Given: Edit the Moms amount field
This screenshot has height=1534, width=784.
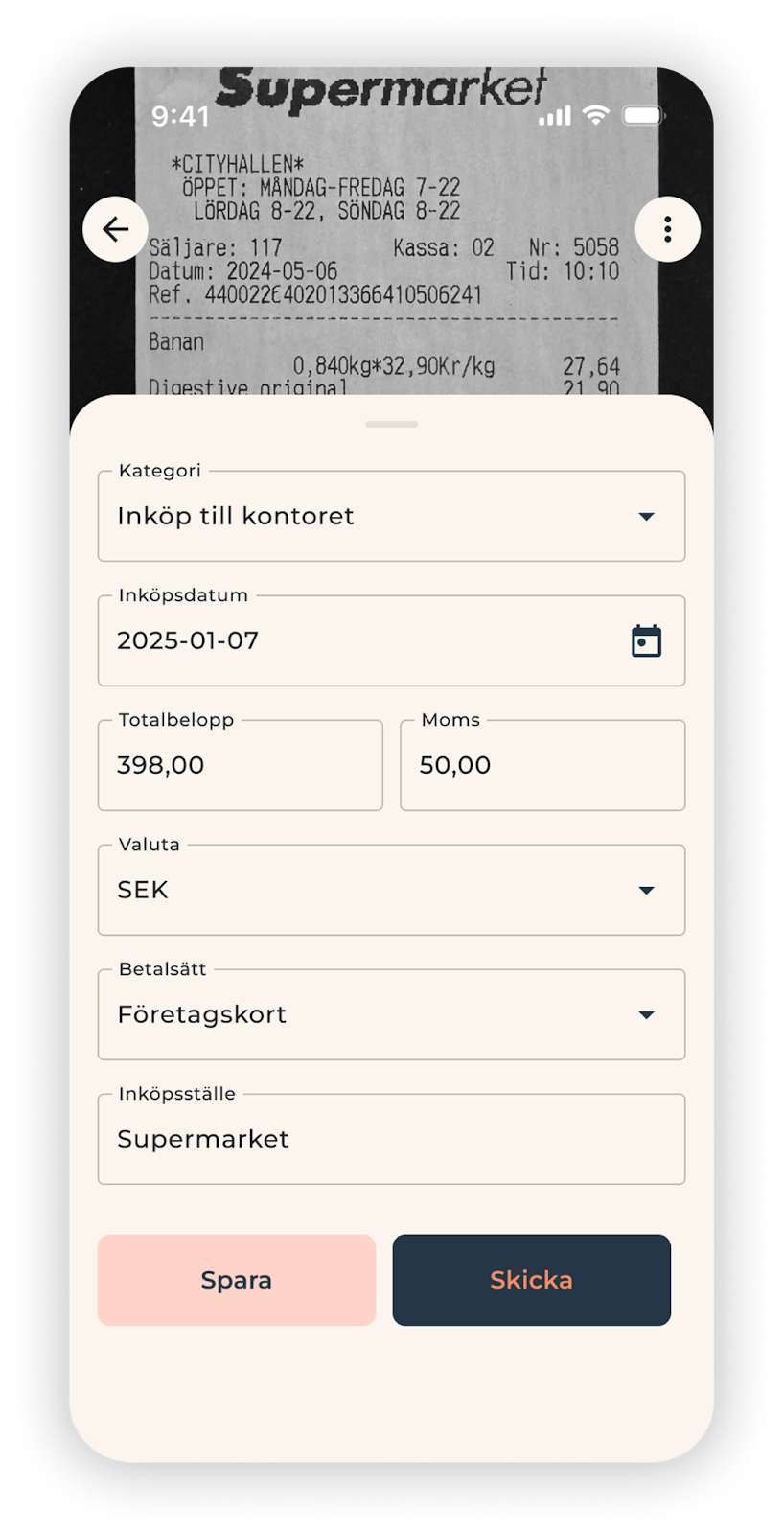Looking at the screenshot, I should point(542,765).
